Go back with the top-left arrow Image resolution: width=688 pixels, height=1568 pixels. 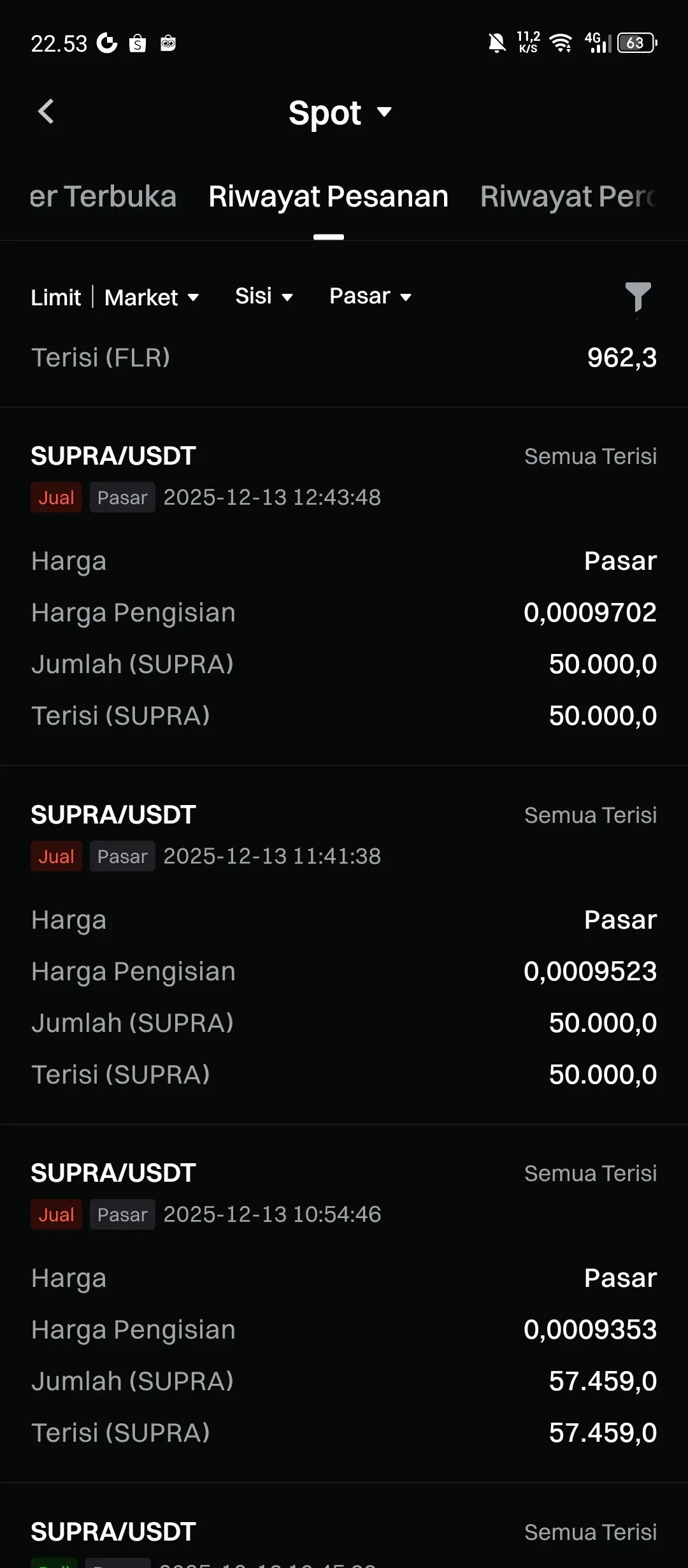[46, 112]
